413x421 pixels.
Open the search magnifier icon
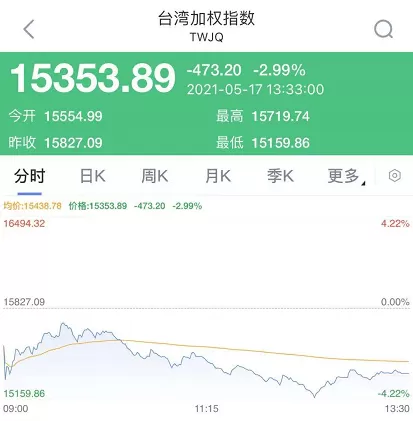pyautogui.click(x=383, y=29)
